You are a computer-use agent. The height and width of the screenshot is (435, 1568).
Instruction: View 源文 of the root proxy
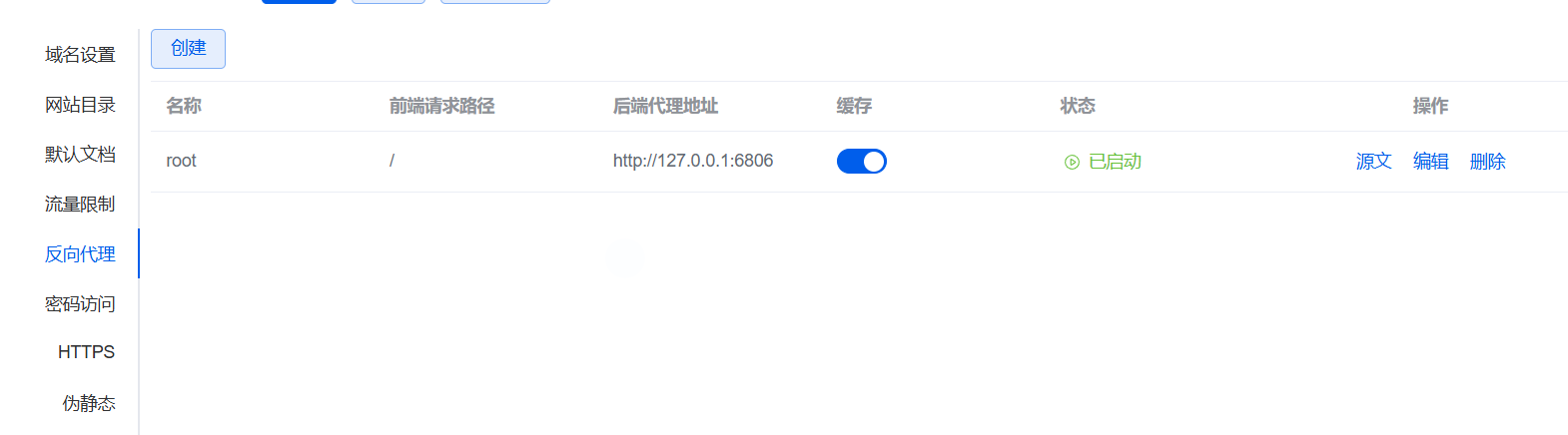pos(1373,162)
